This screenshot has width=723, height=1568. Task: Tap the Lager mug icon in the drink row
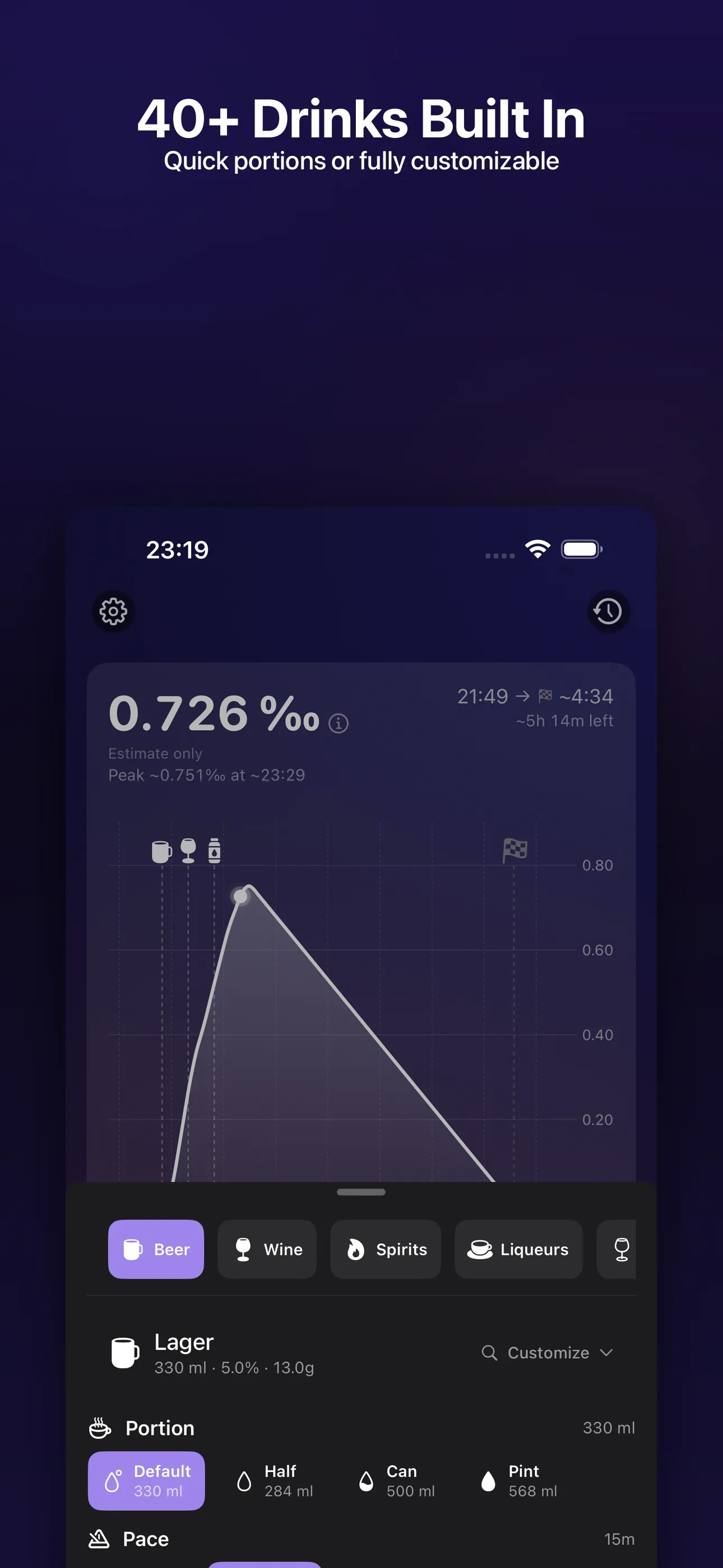(x=124, y=1352)
